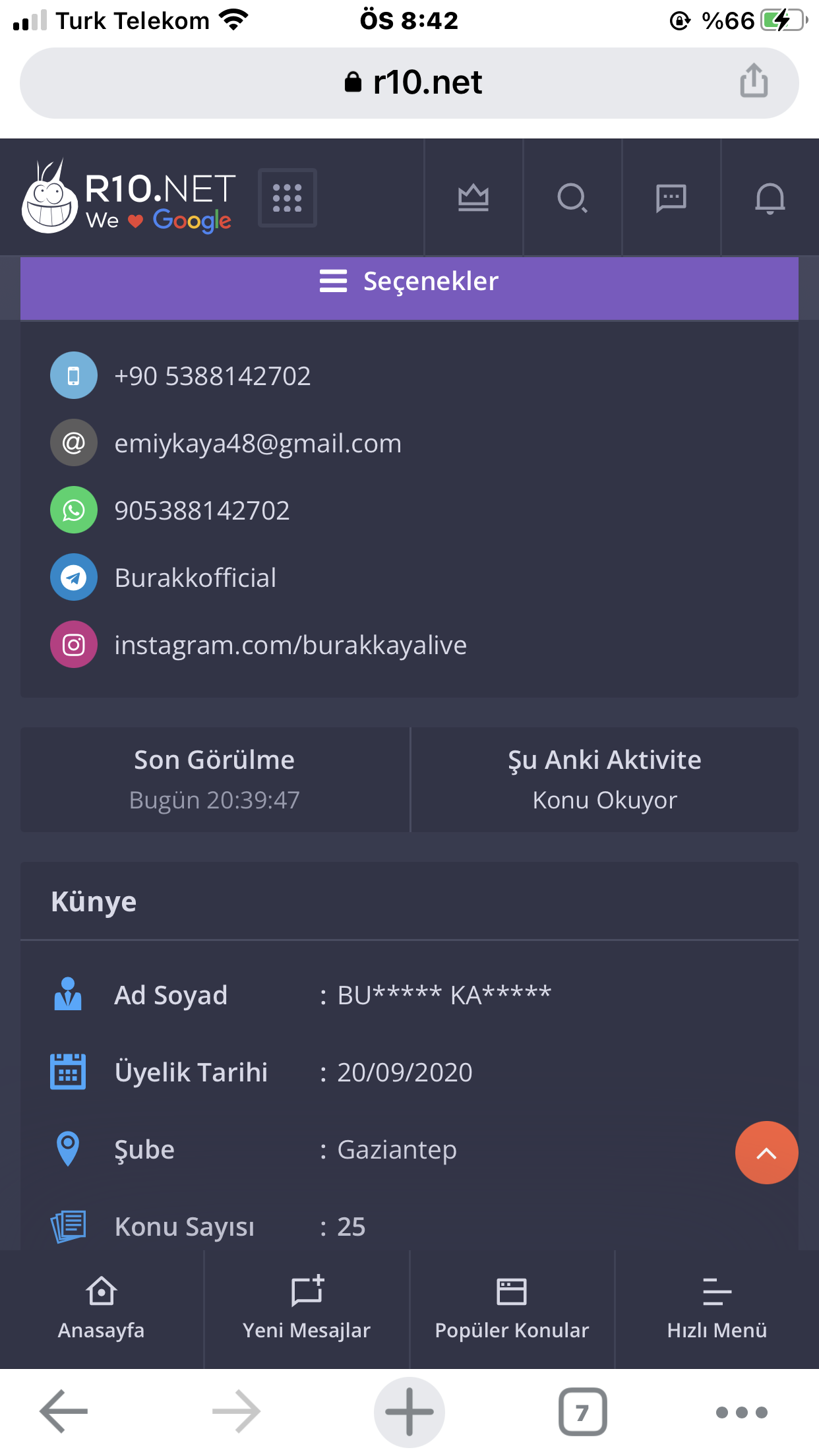Open the search icon in header

[x=572, y=198]
